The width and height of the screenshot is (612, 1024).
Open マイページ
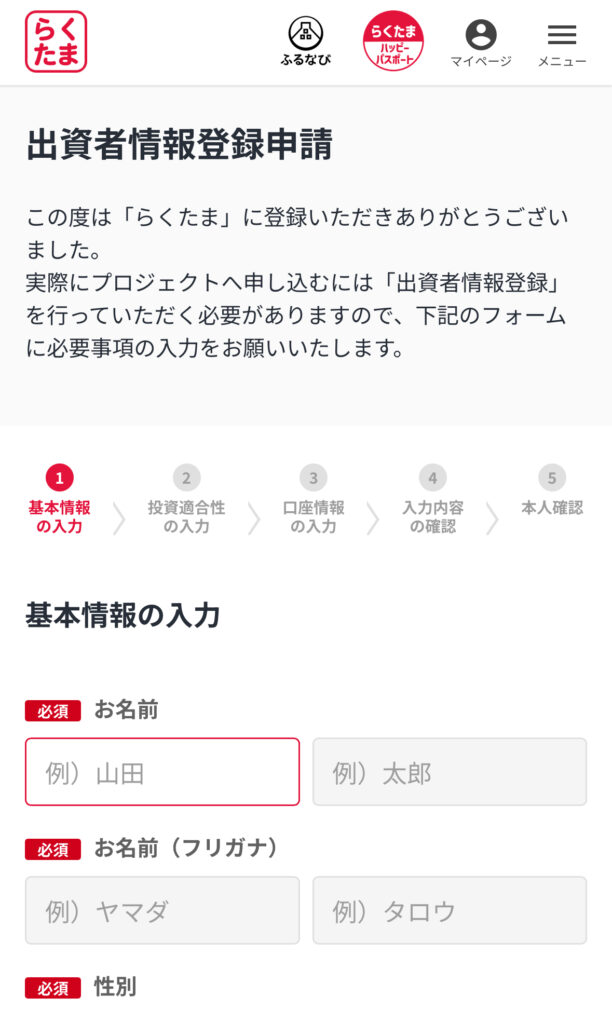480,42
